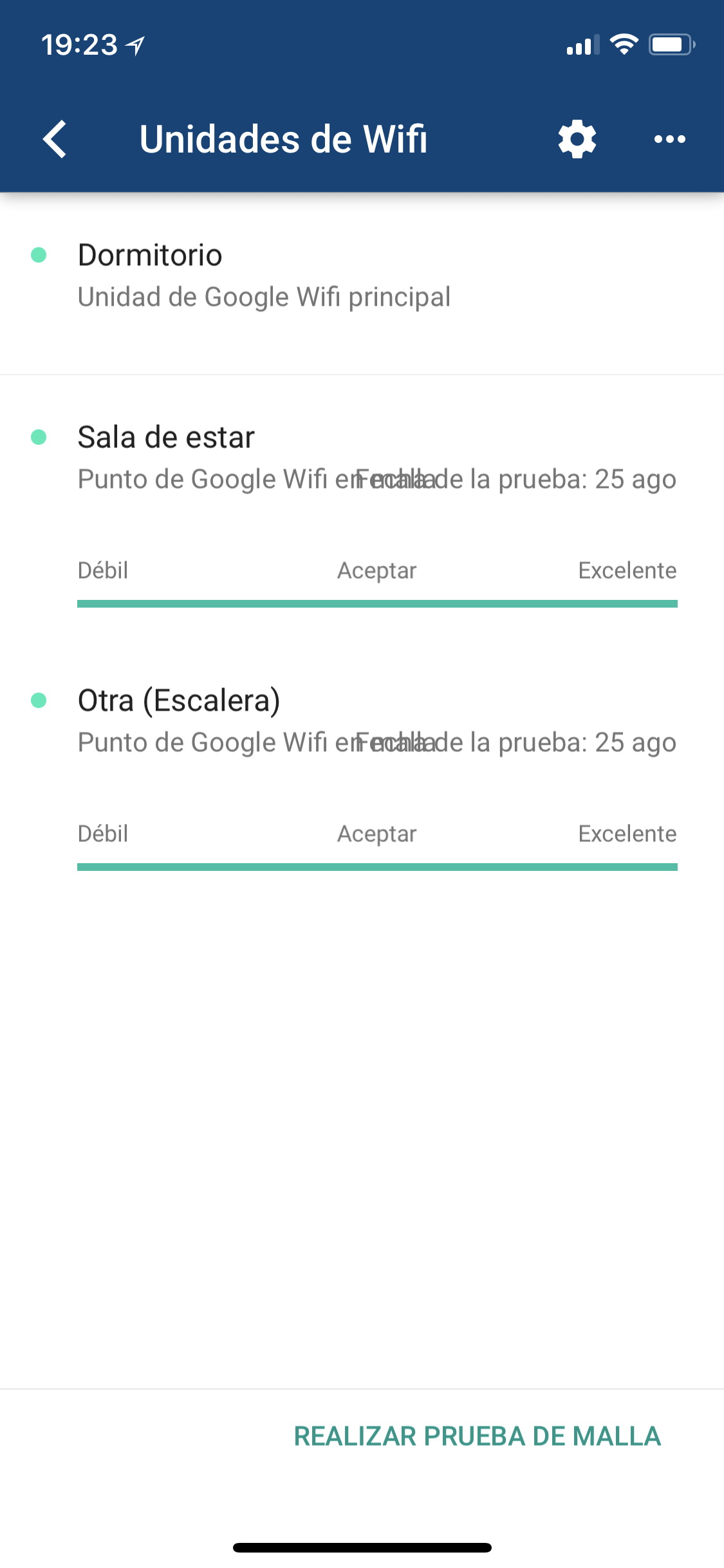Tap Realizar prueba de malla
724x1568 pixels.
(477, 1436)
